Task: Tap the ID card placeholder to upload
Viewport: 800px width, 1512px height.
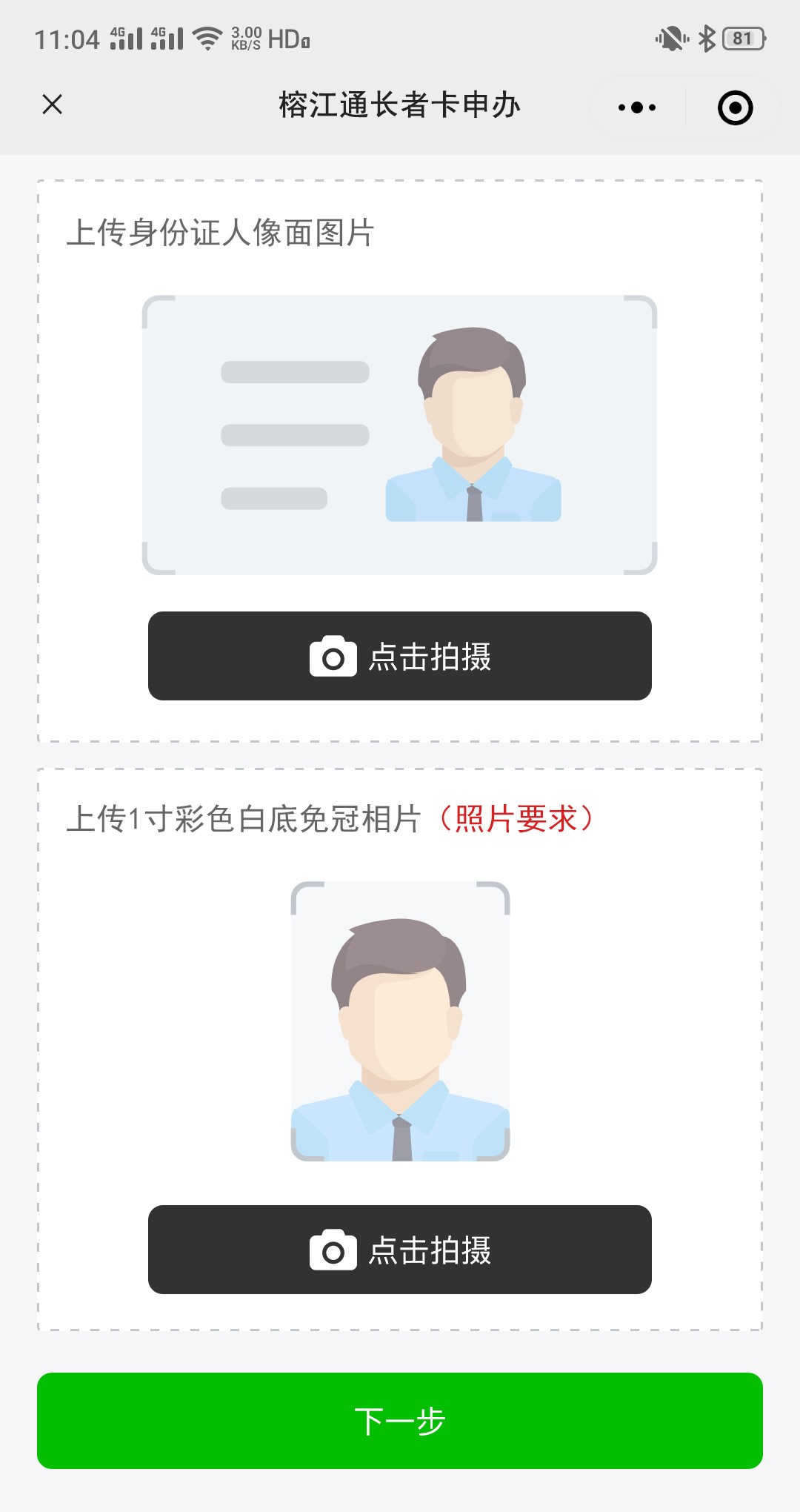Action: click(x=400, y=435)
